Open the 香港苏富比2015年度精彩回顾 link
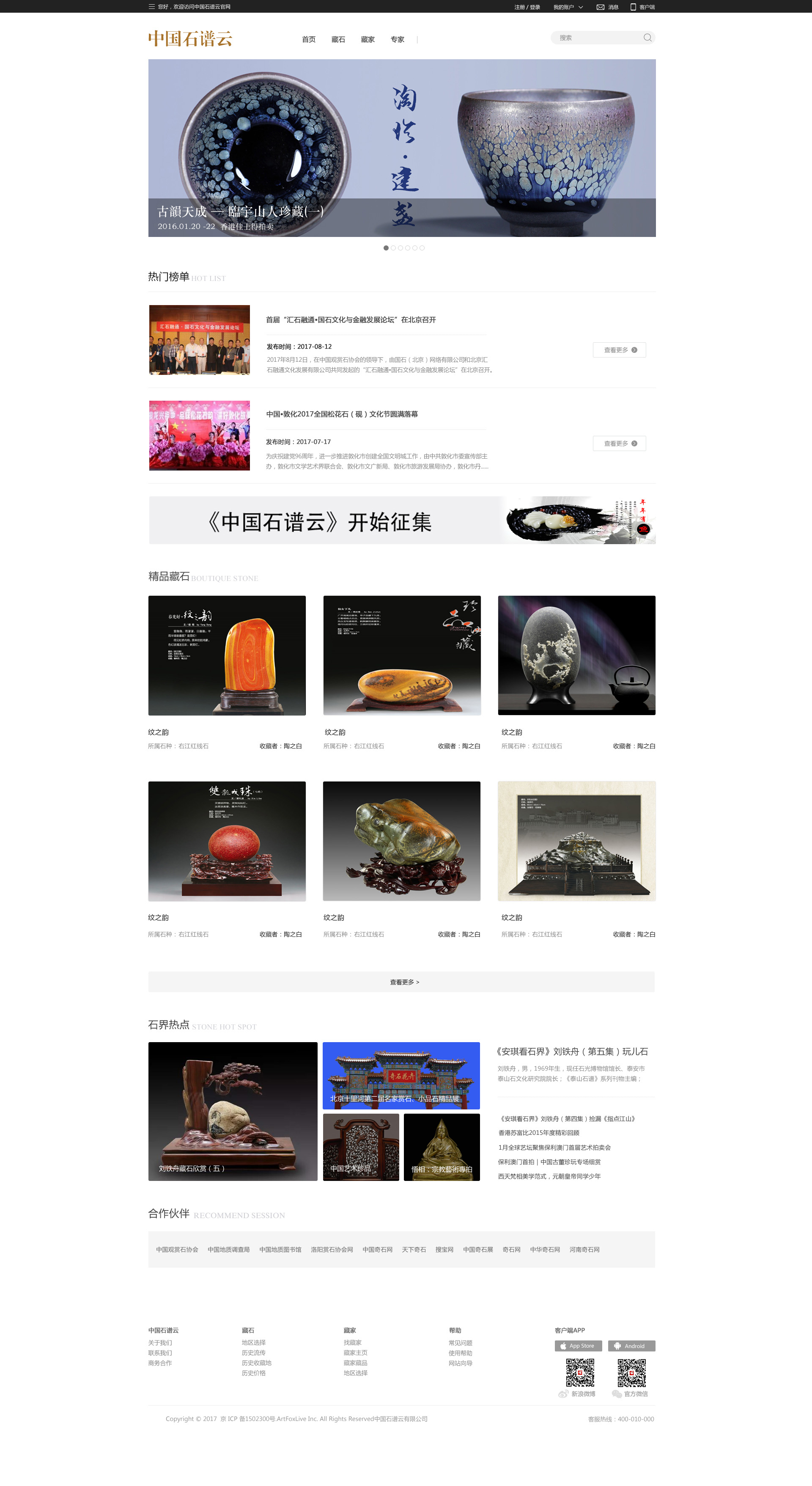Screen dimensions: 812x1486 [539, 1133]
